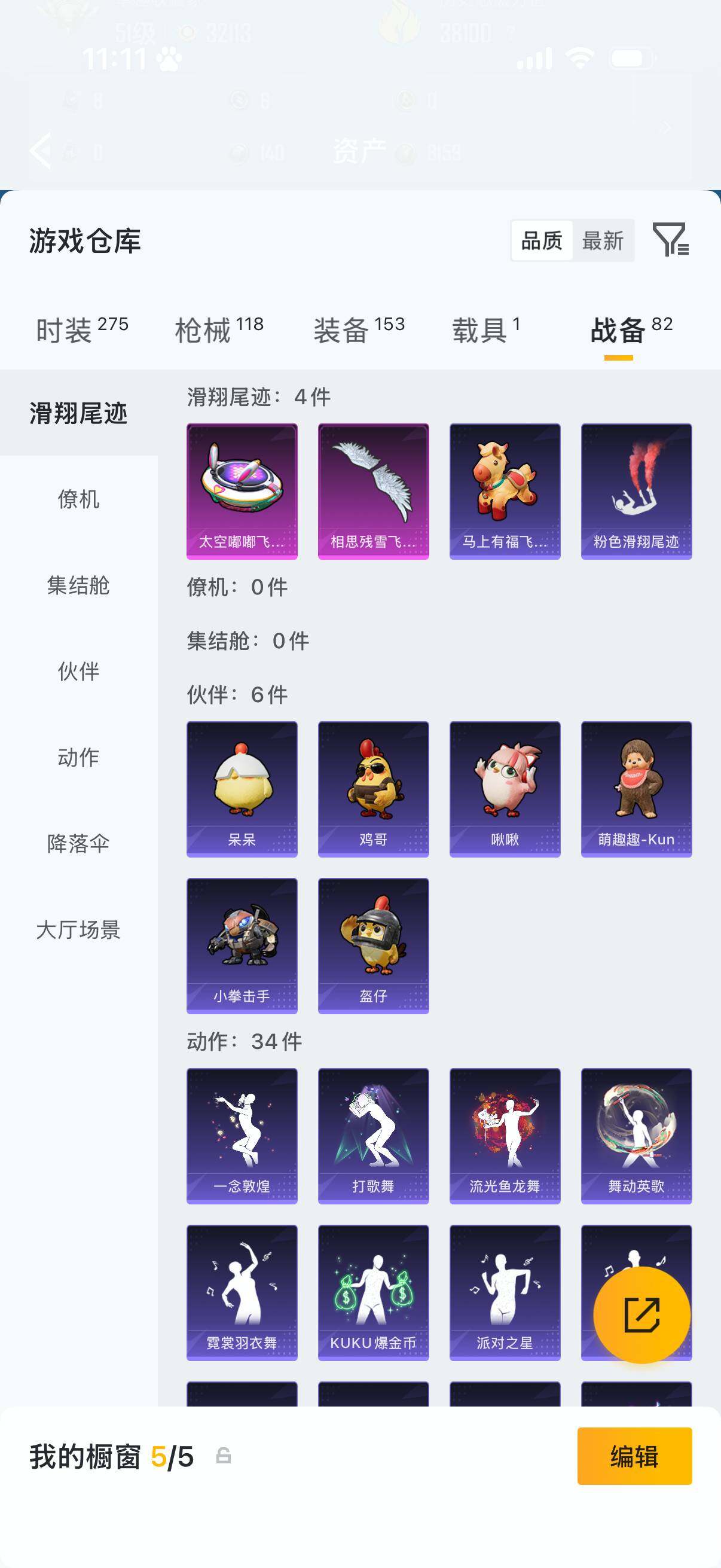Go back with the top-left arrow
Screen dimensions: 721x1568
point(41,150)
